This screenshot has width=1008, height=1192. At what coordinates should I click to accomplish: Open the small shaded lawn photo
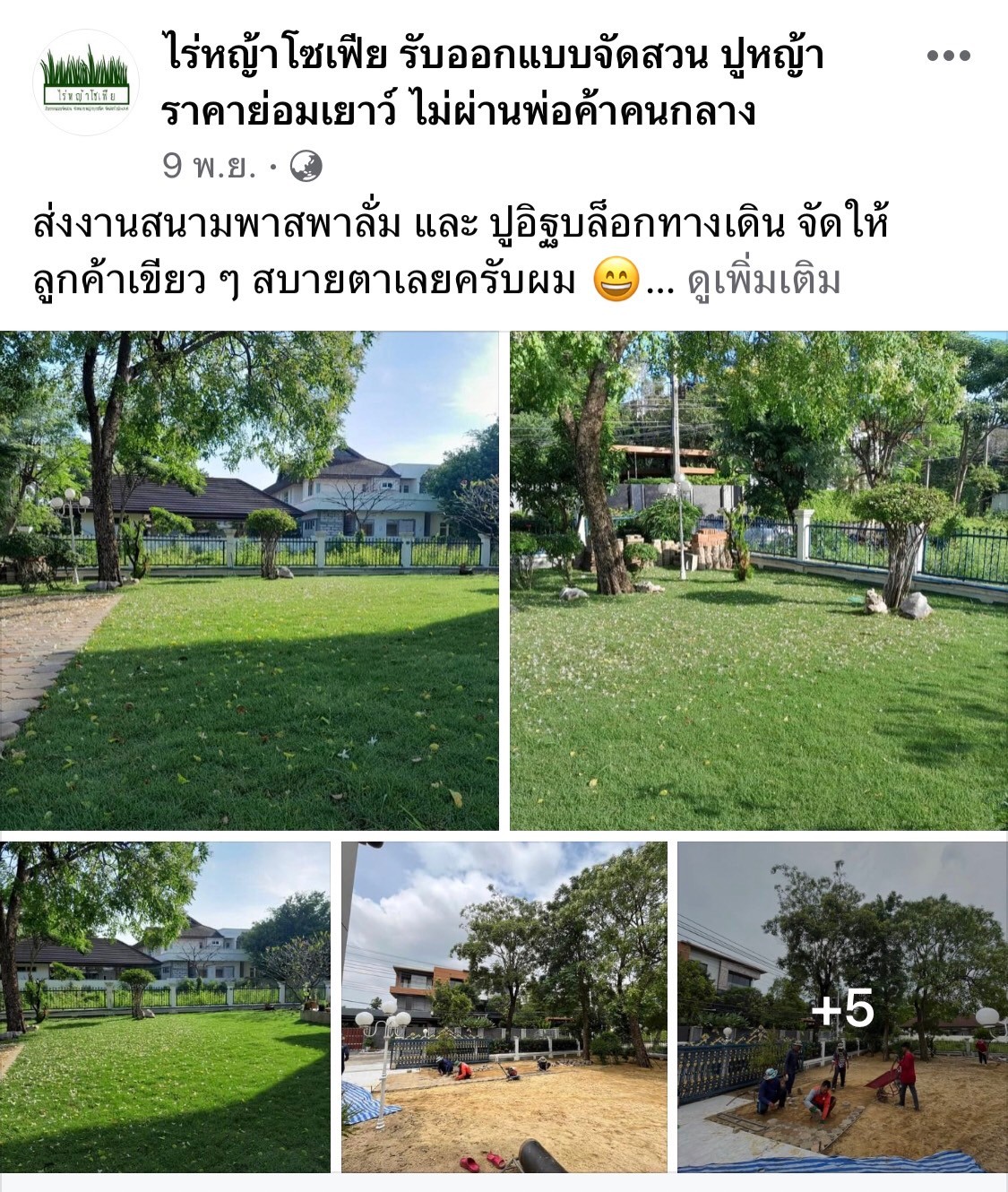tap(165, 1006)
